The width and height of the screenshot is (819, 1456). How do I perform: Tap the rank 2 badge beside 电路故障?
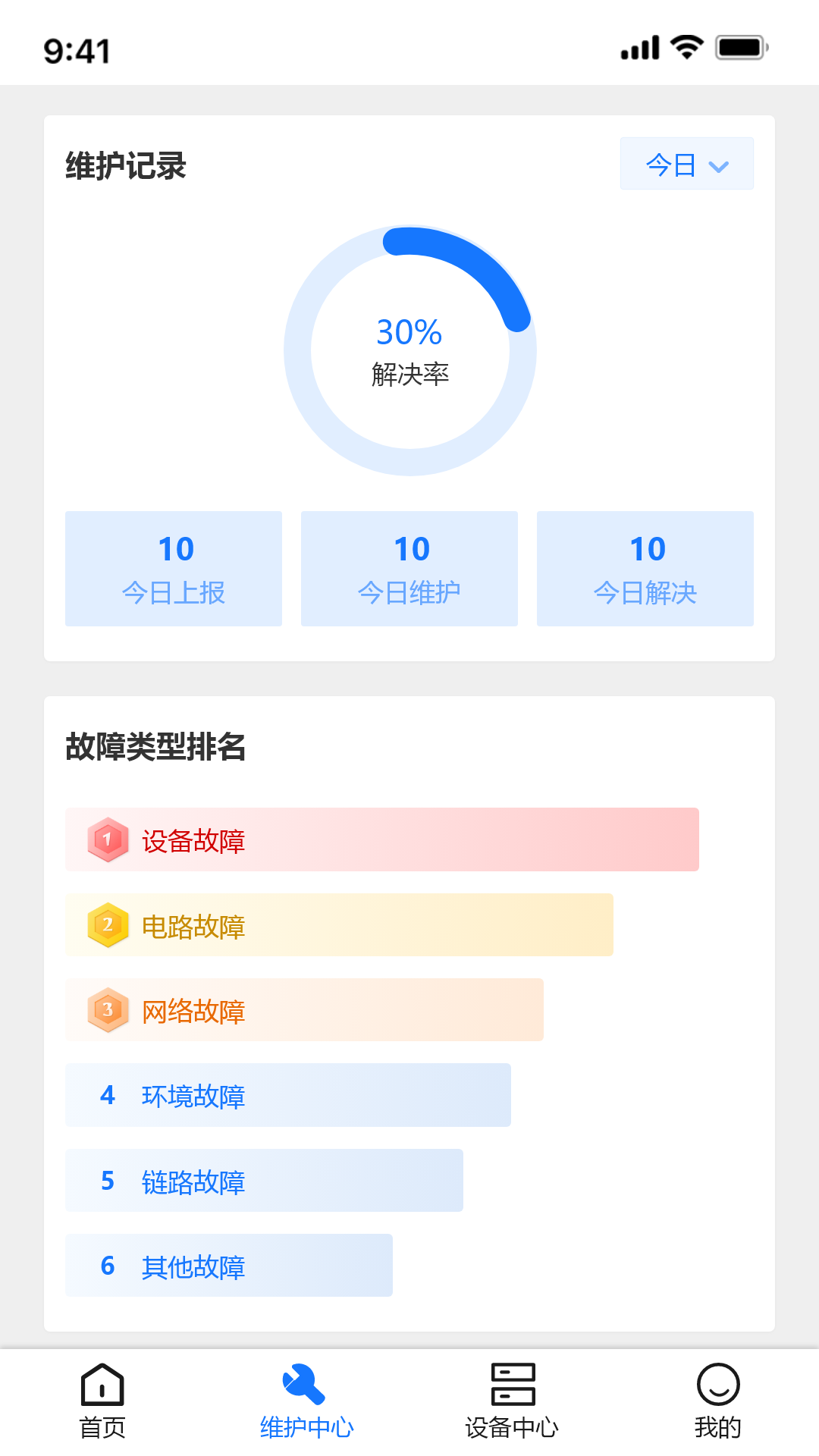tap(106, 924)
